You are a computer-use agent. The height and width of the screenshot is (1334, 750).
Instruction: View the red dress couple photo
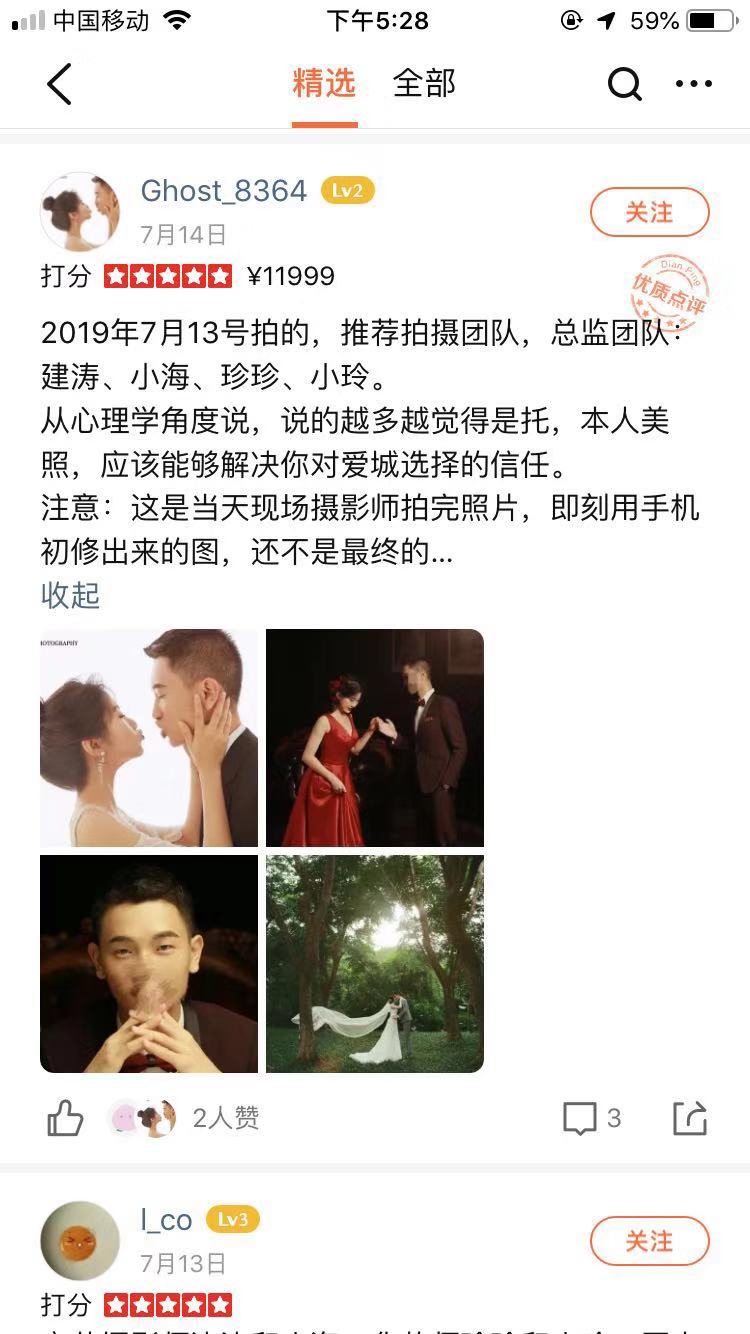pos(375,738)
